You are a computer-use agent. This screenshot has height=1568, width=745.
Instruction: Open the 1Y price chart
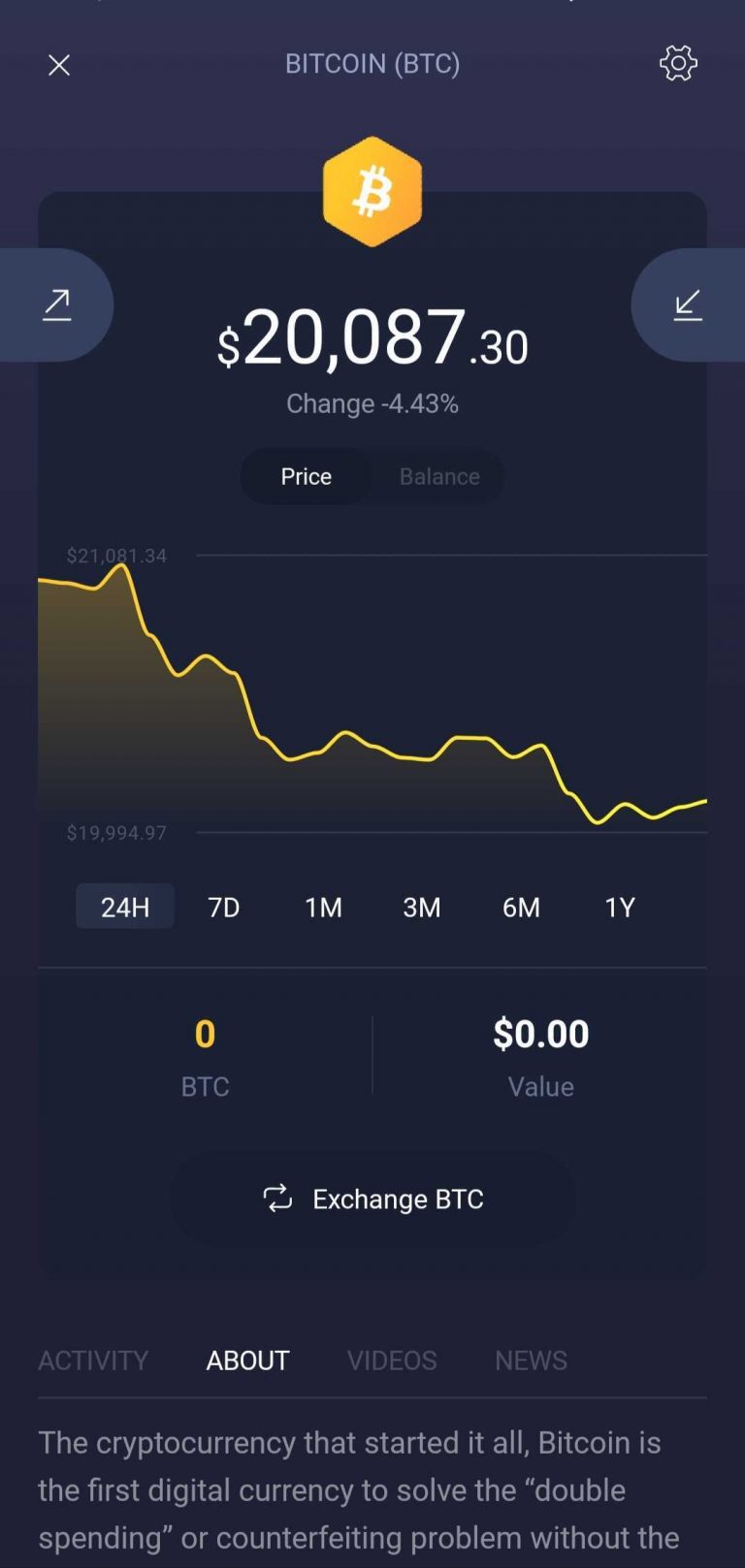click(x=620, y=907)
